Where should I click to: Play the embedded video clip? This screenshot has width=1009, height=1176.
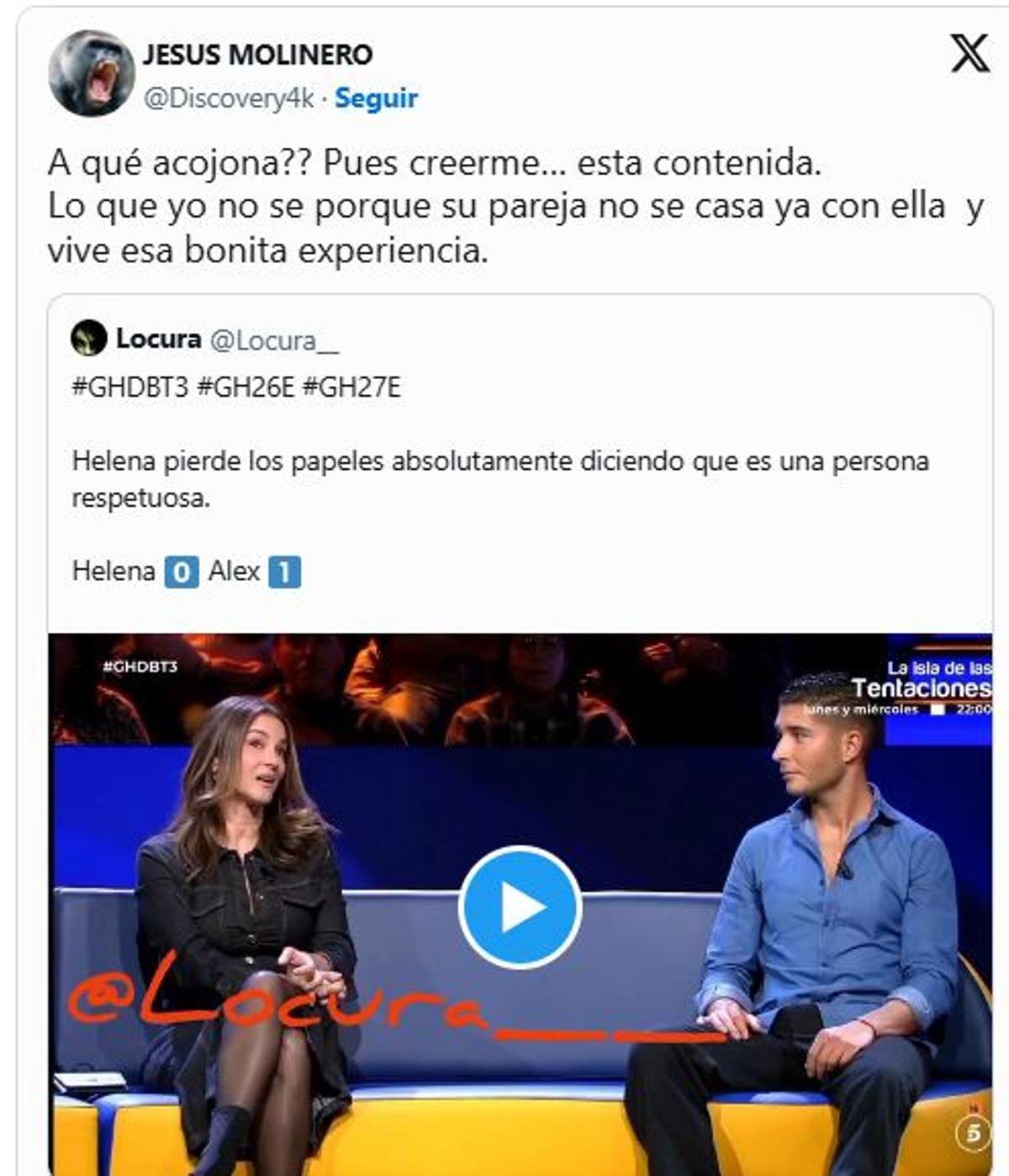(519, 907)
